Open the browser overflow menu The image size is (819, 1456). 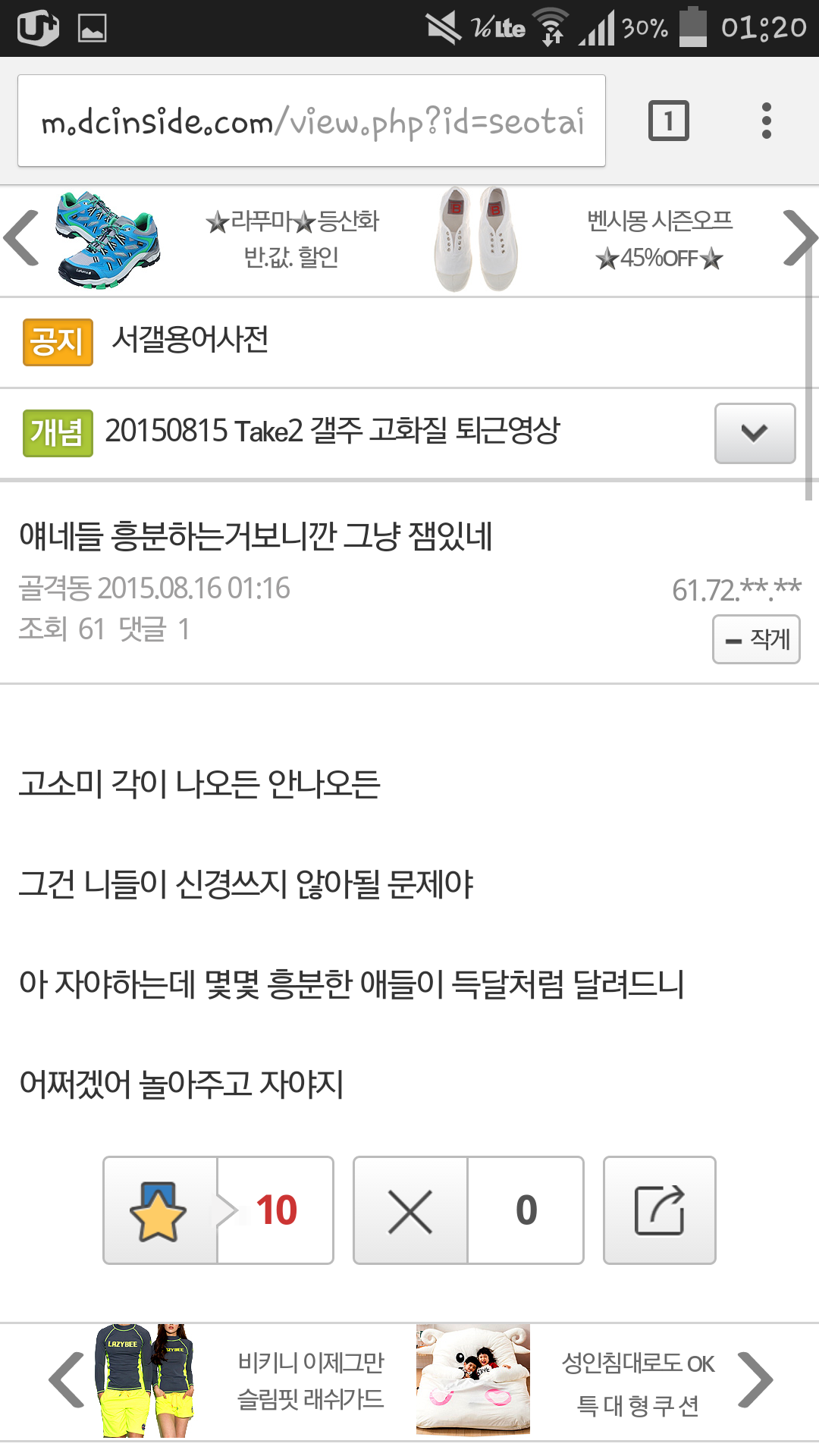(x=767, y=121)
